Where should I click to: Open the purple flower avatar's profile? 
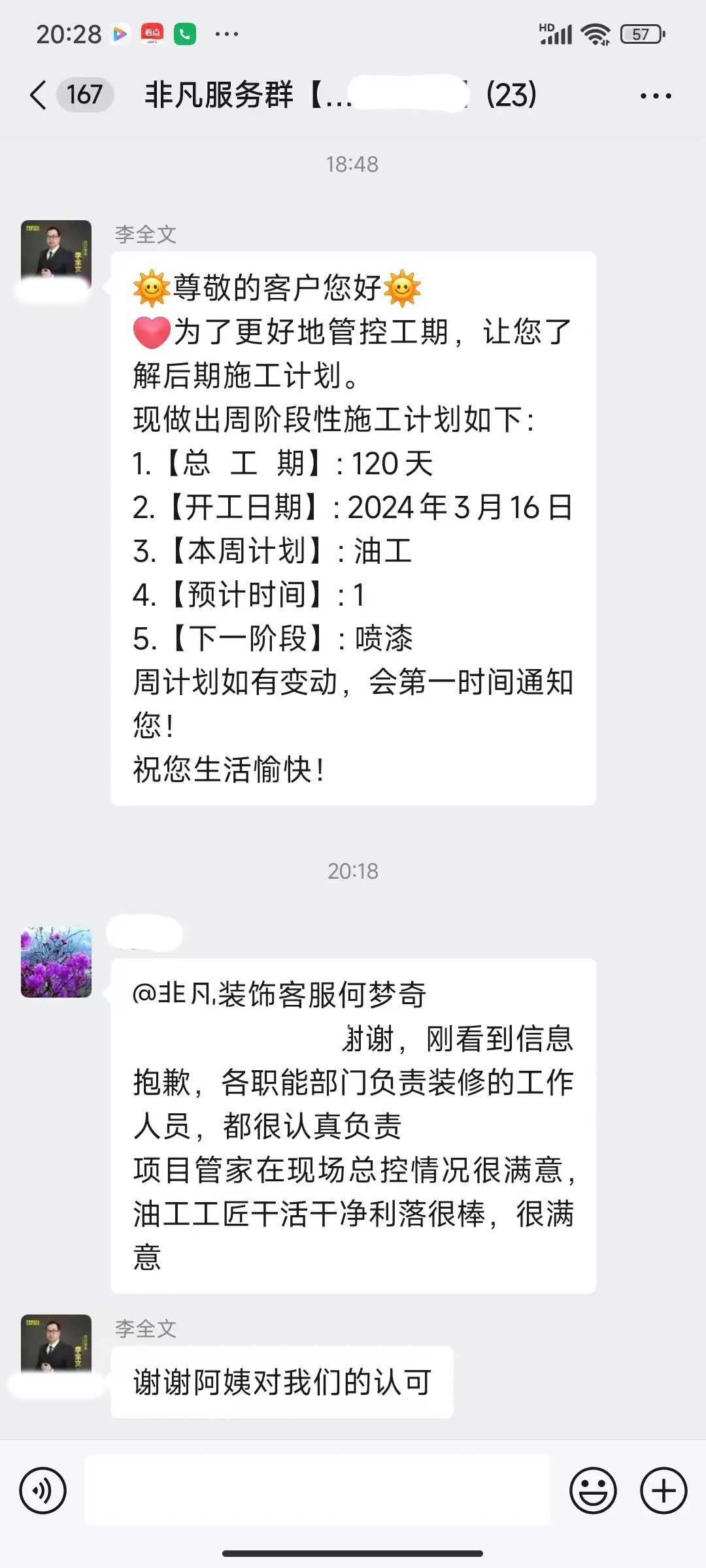[56, 962]
